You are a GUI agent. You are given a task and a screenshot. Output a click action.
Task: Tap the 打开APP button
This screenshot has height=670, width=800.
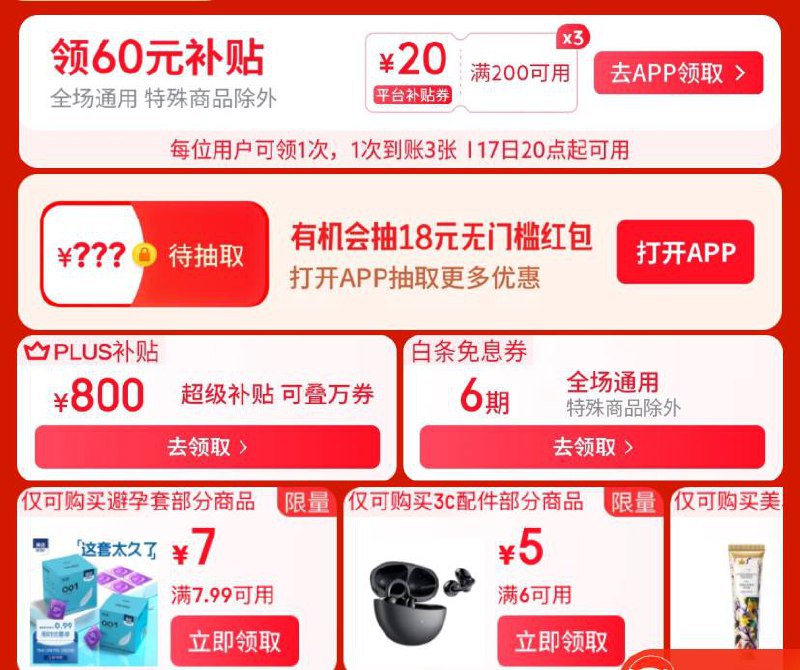[685, 252]
